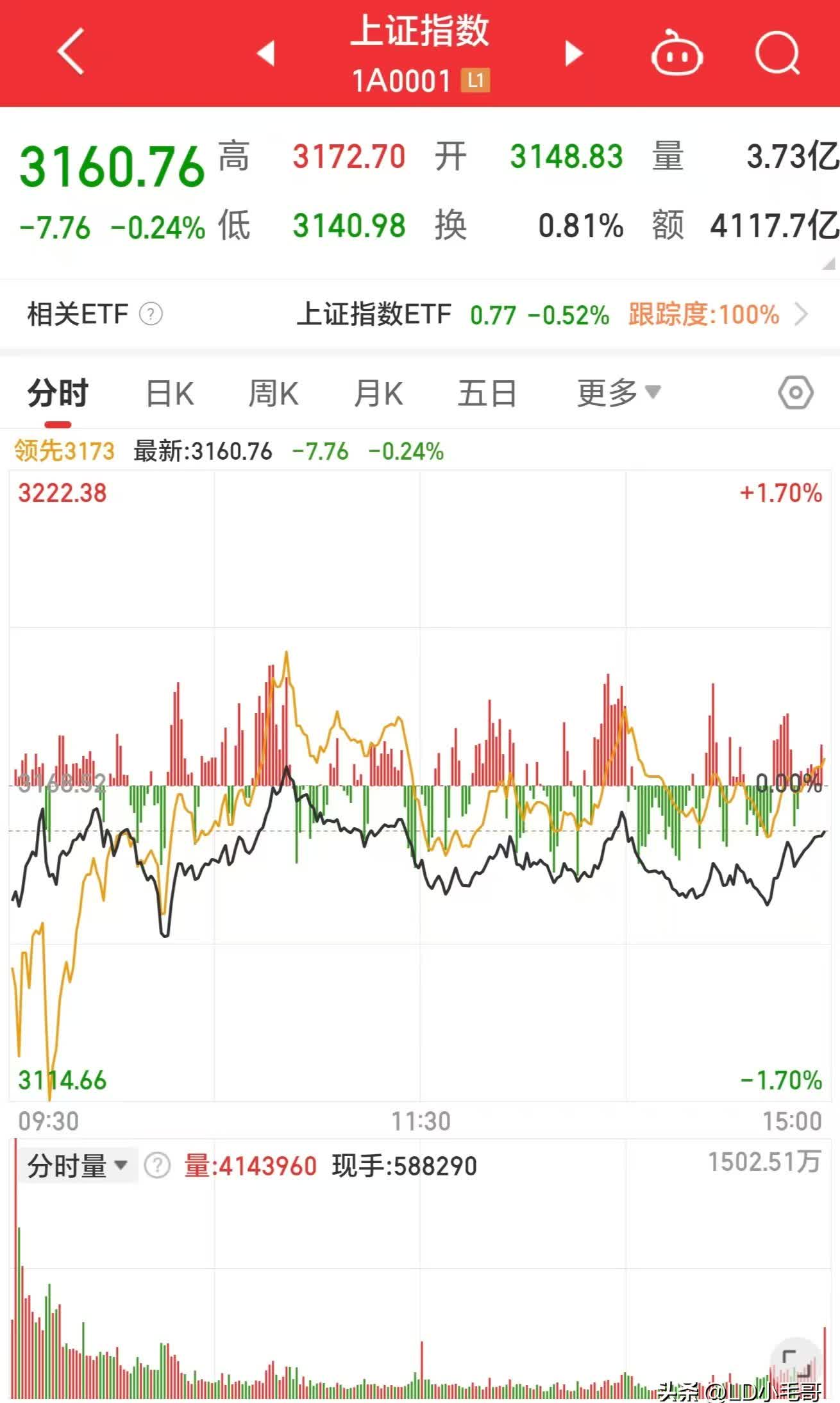
Task: Open help for 相关ETF via question mark
Action: pos(151,314)
